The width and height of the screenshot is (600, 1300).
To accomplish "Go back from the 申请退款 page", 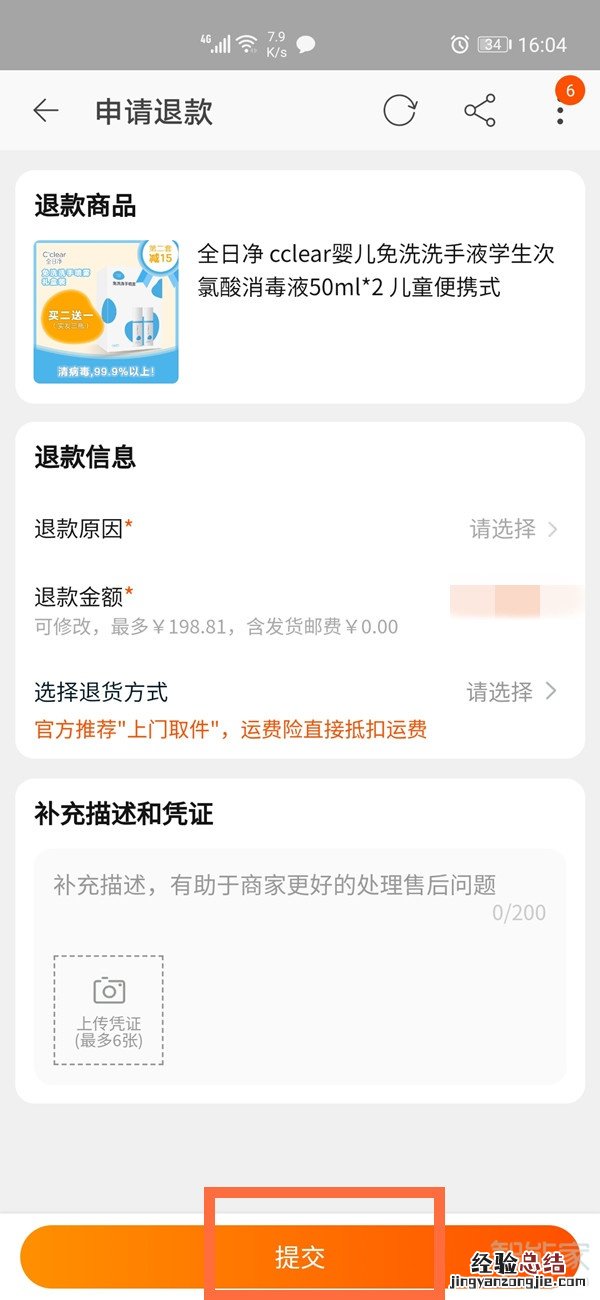I will tap(46, 111).
